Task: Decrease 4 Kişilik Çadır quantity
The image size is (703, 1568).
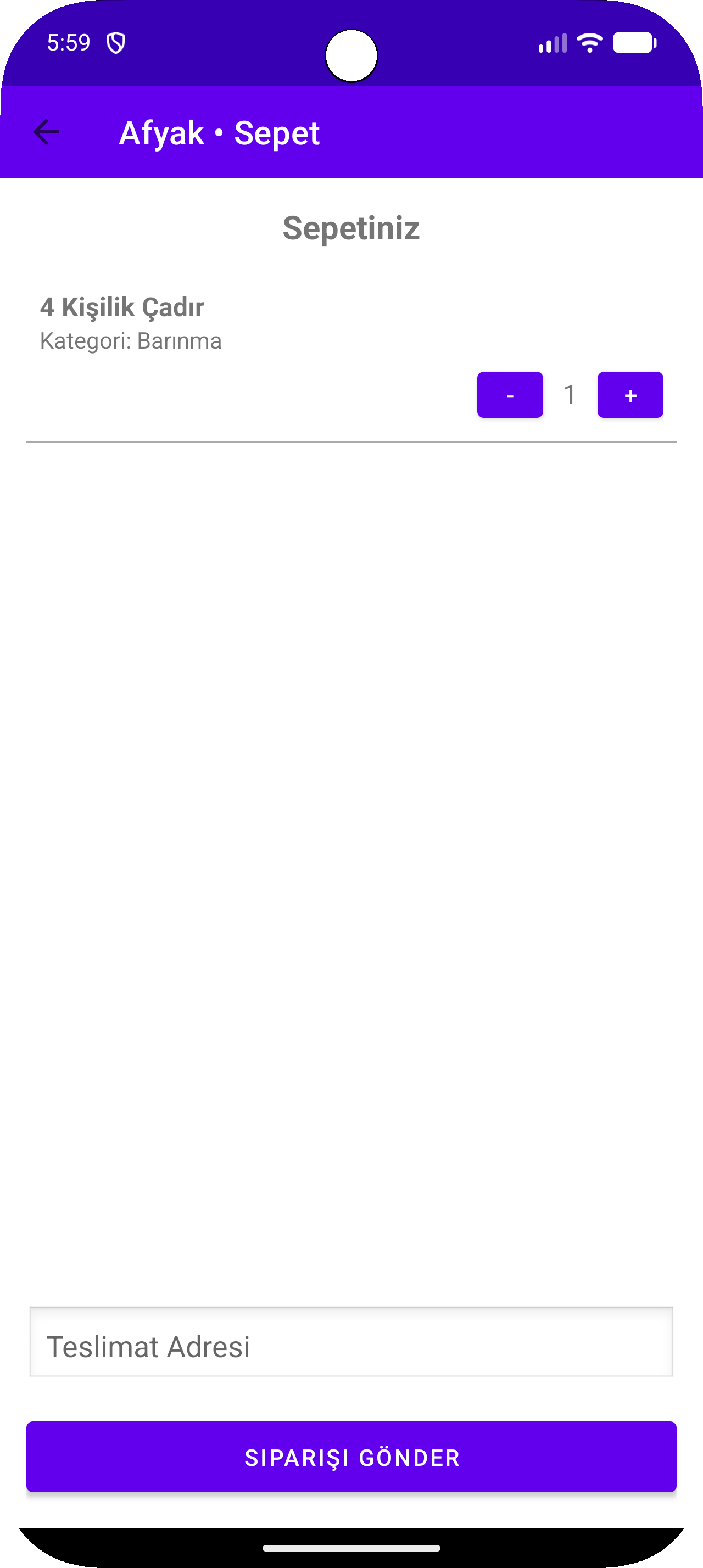Action: coord(510,395)
